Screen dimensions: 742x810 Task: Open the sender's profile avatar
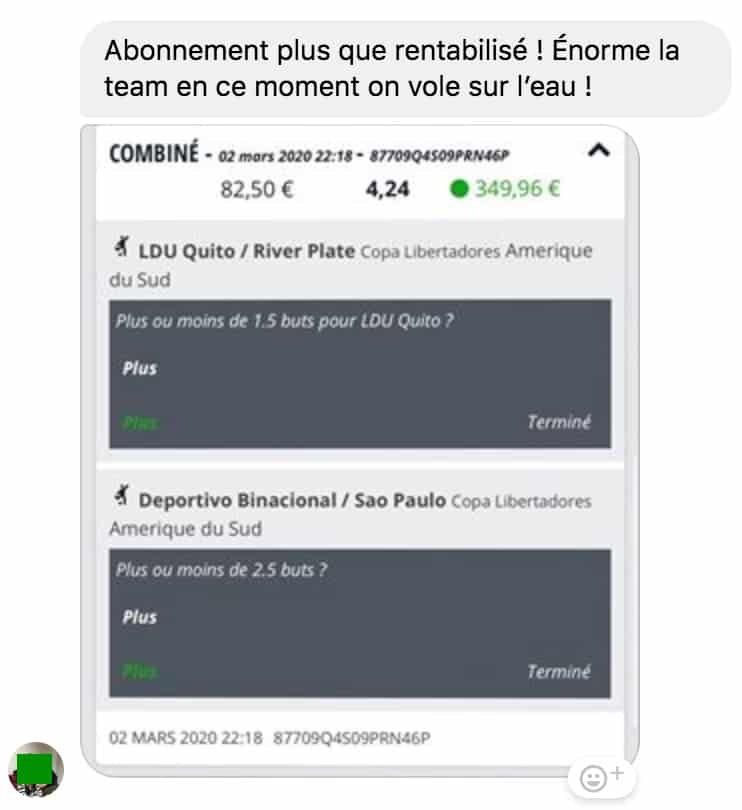pos(36,769)
